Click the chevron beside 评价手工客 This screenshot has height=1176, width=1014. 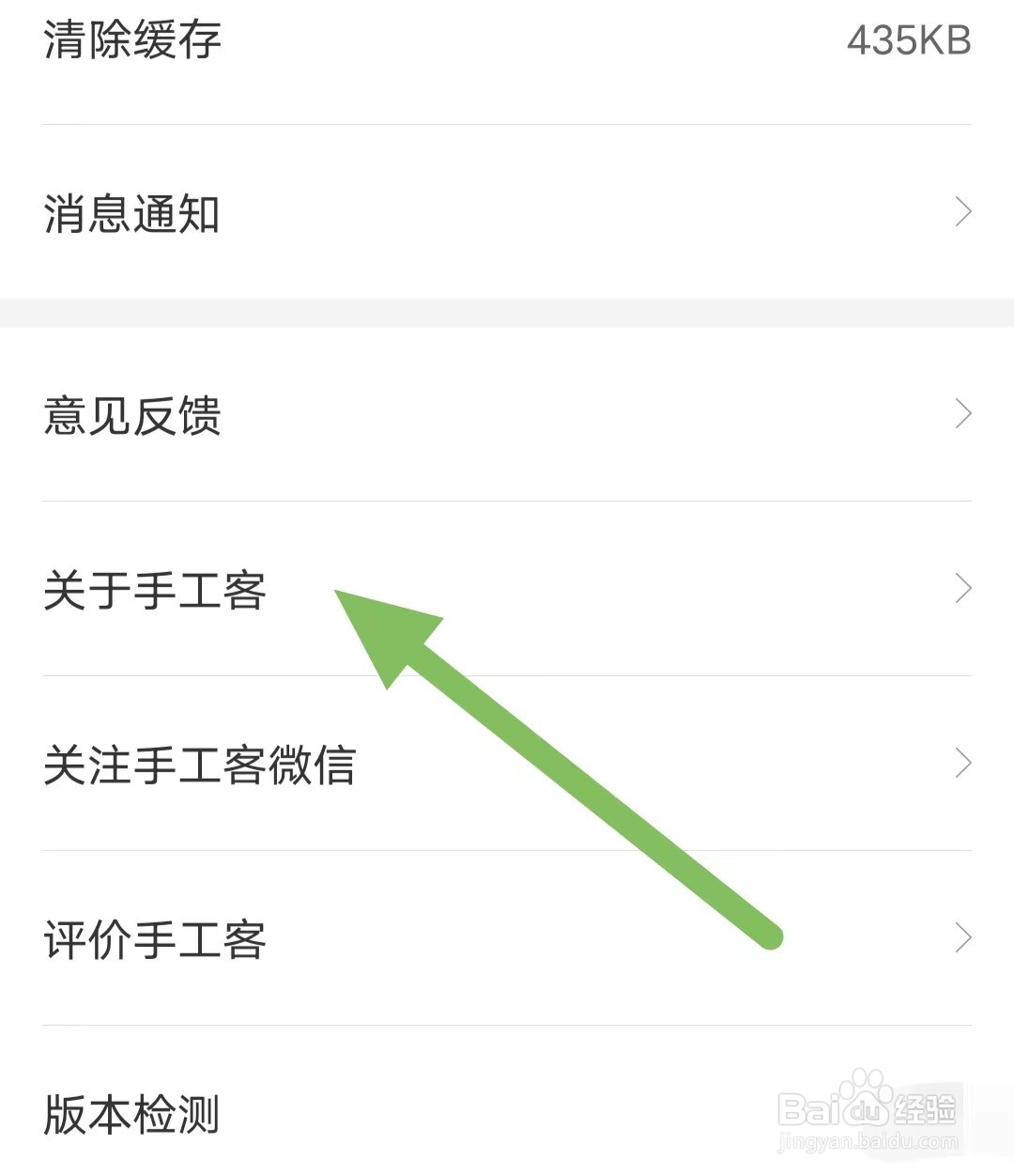click(x=963, y=938)
